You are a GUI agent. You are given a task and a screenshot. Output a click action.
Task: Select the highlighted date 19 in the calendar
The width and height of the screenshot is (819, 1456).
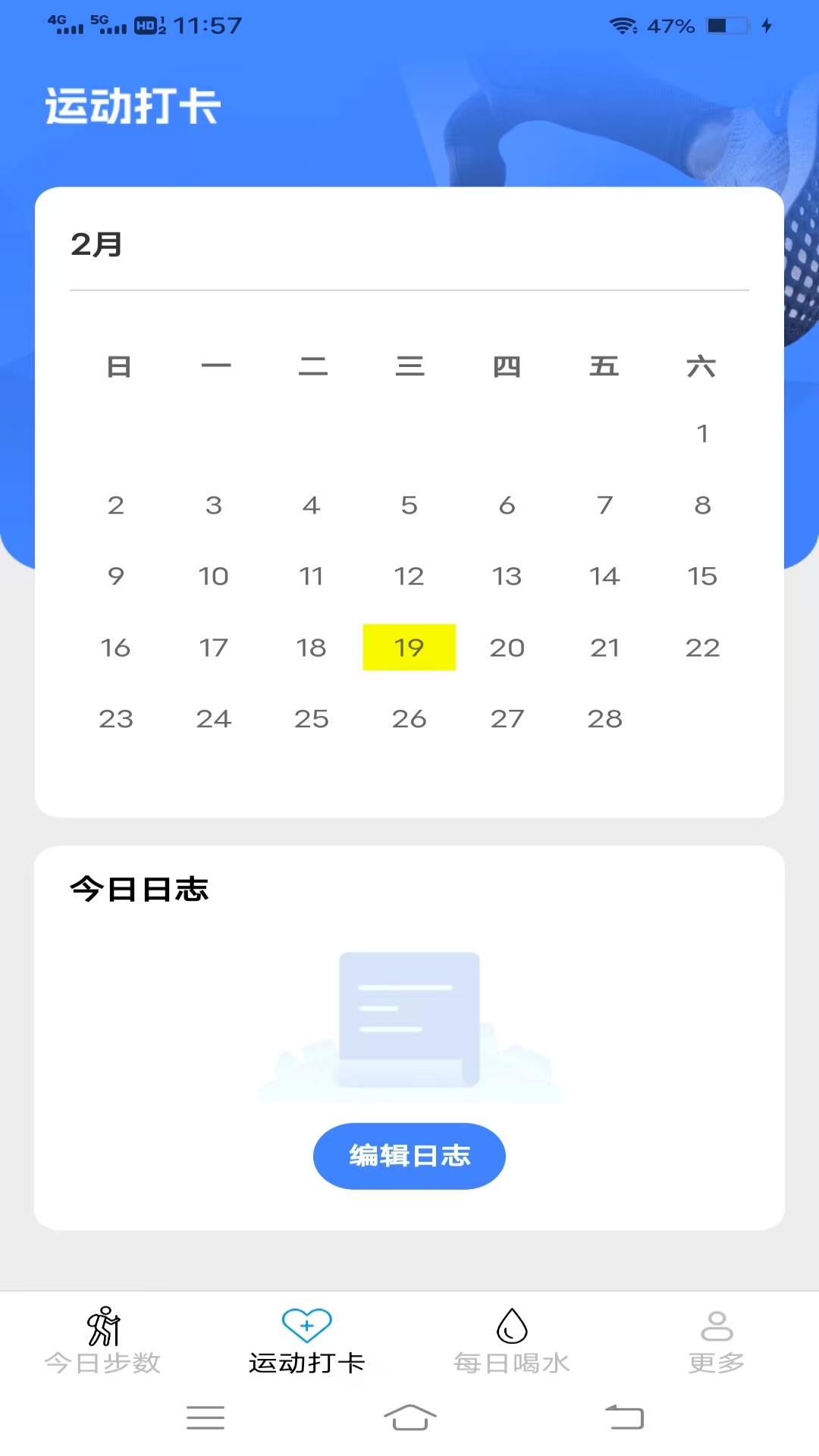(409, 648)
